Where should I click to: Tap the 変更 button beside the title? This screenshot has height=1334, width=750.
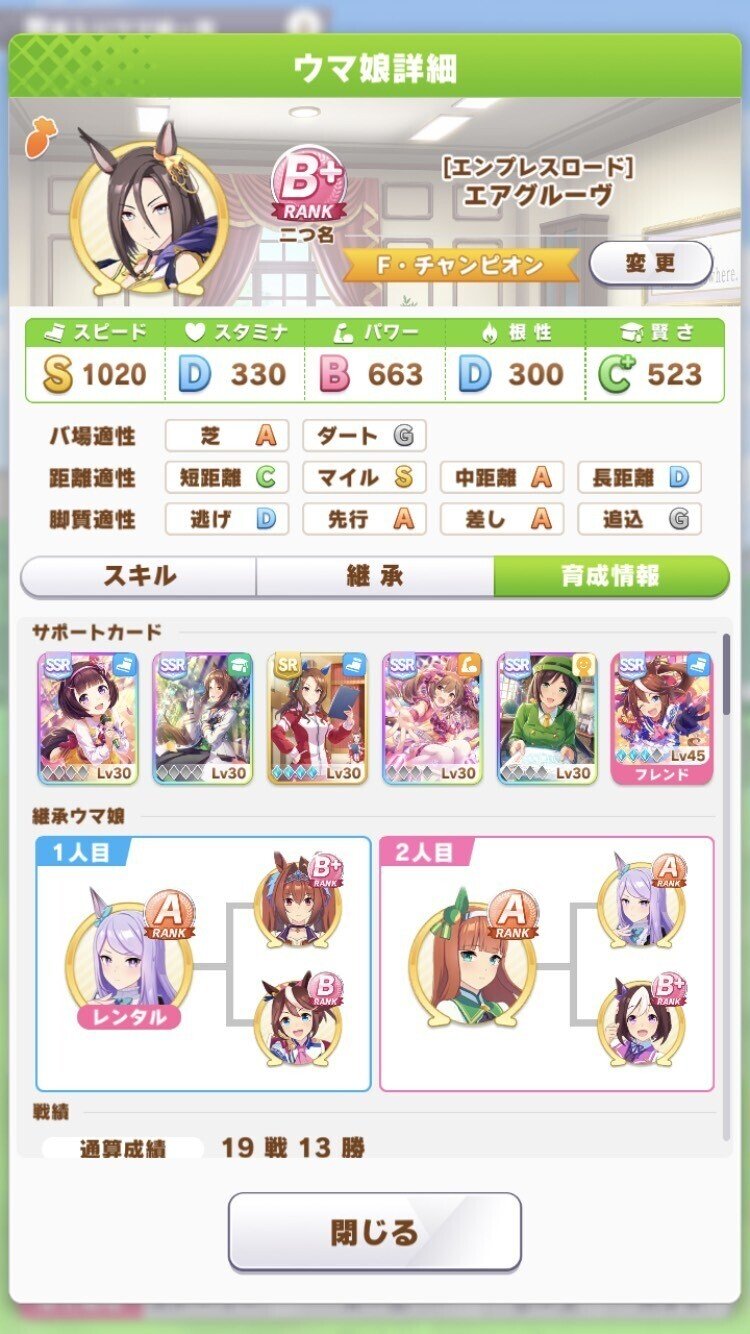click(x=651, y=263)
